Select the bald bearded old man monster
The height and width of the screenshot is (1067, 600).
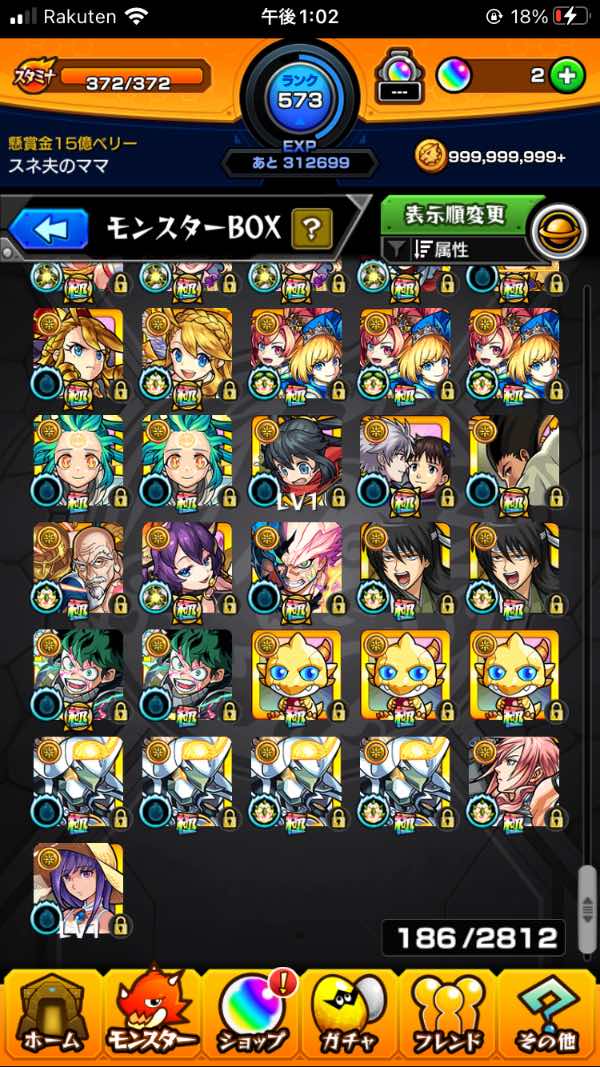[78, 567]
